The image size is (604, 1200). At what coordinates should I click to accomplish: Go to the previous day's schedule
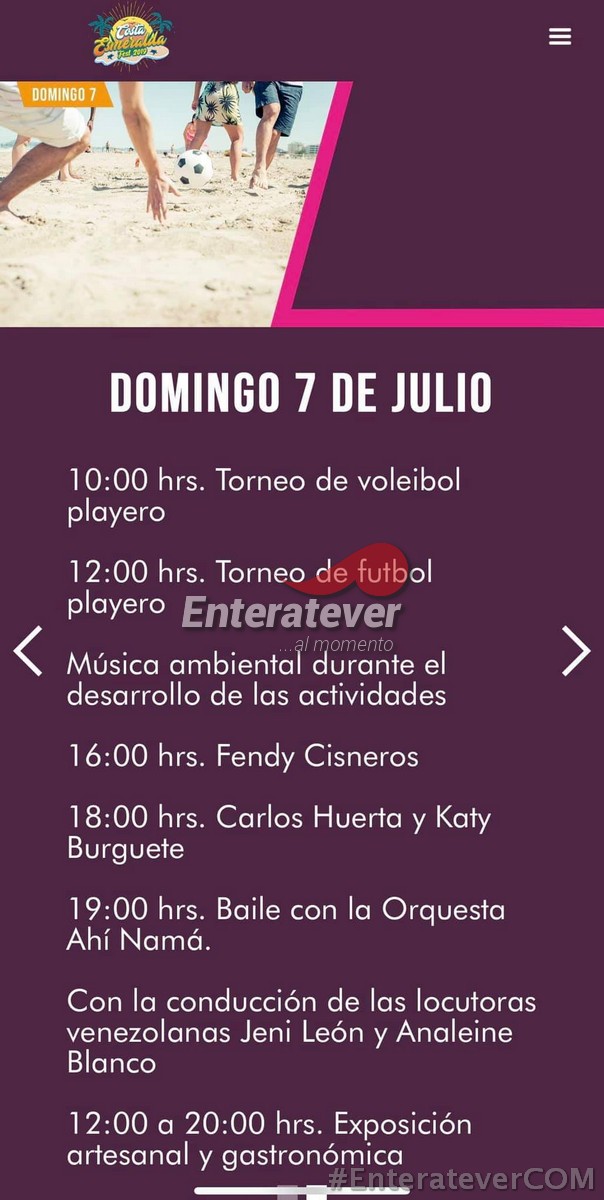[28, 651]
